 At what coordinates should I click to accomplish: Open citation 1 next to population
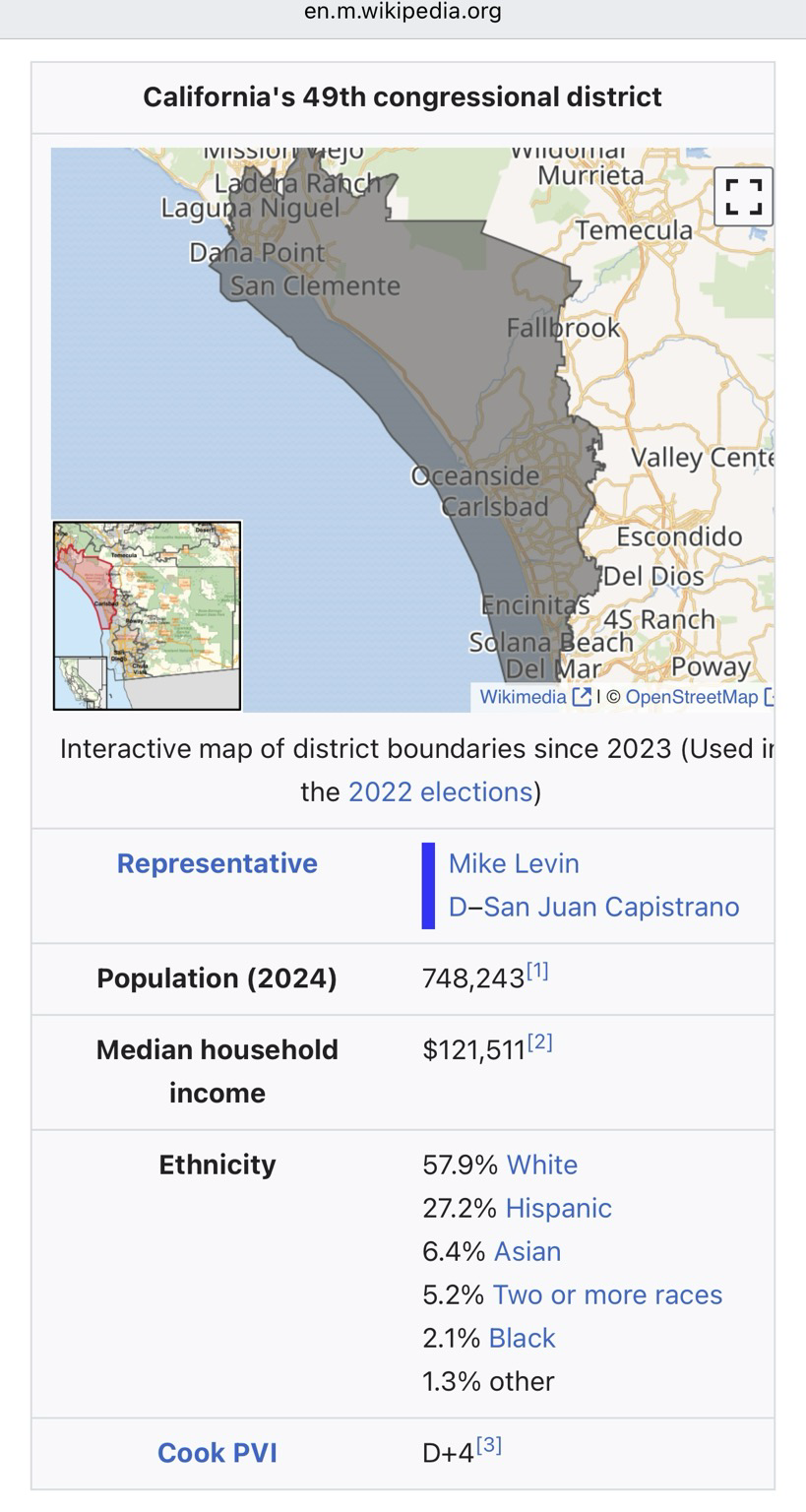[537, 972]
